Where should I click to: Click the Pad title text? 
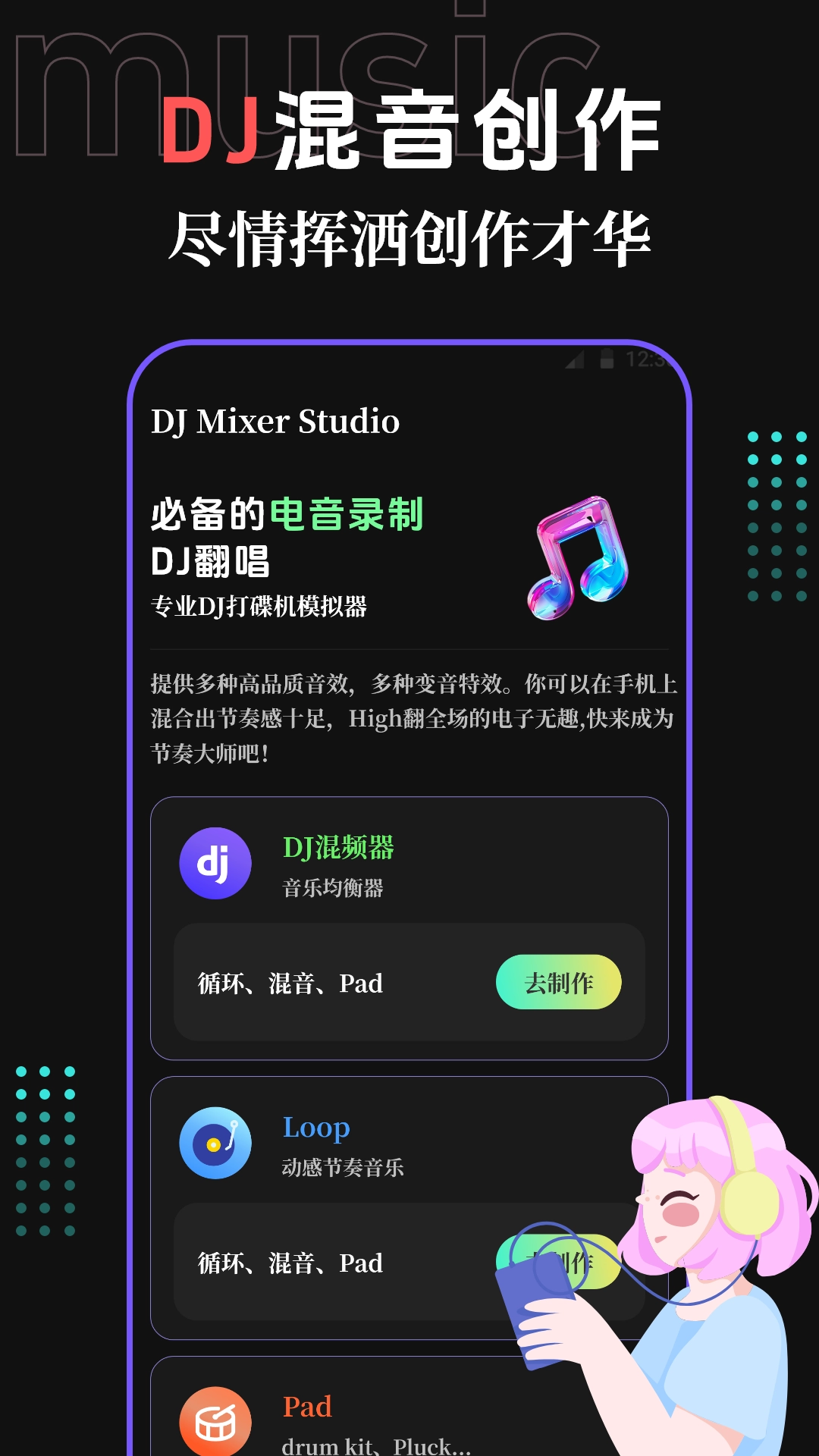click(306, 1405)
